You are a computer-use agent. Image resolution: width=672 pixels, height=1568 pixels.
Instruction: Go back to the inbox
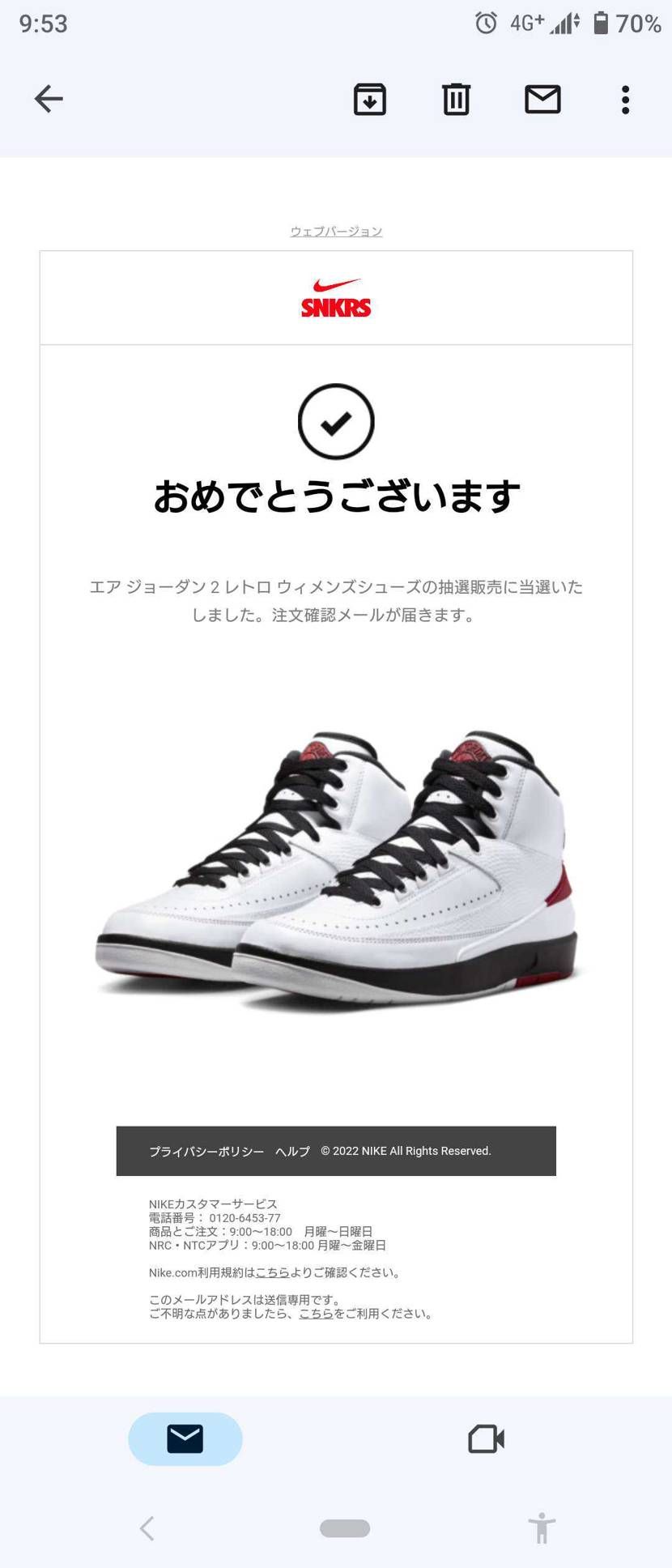point(49,99)
